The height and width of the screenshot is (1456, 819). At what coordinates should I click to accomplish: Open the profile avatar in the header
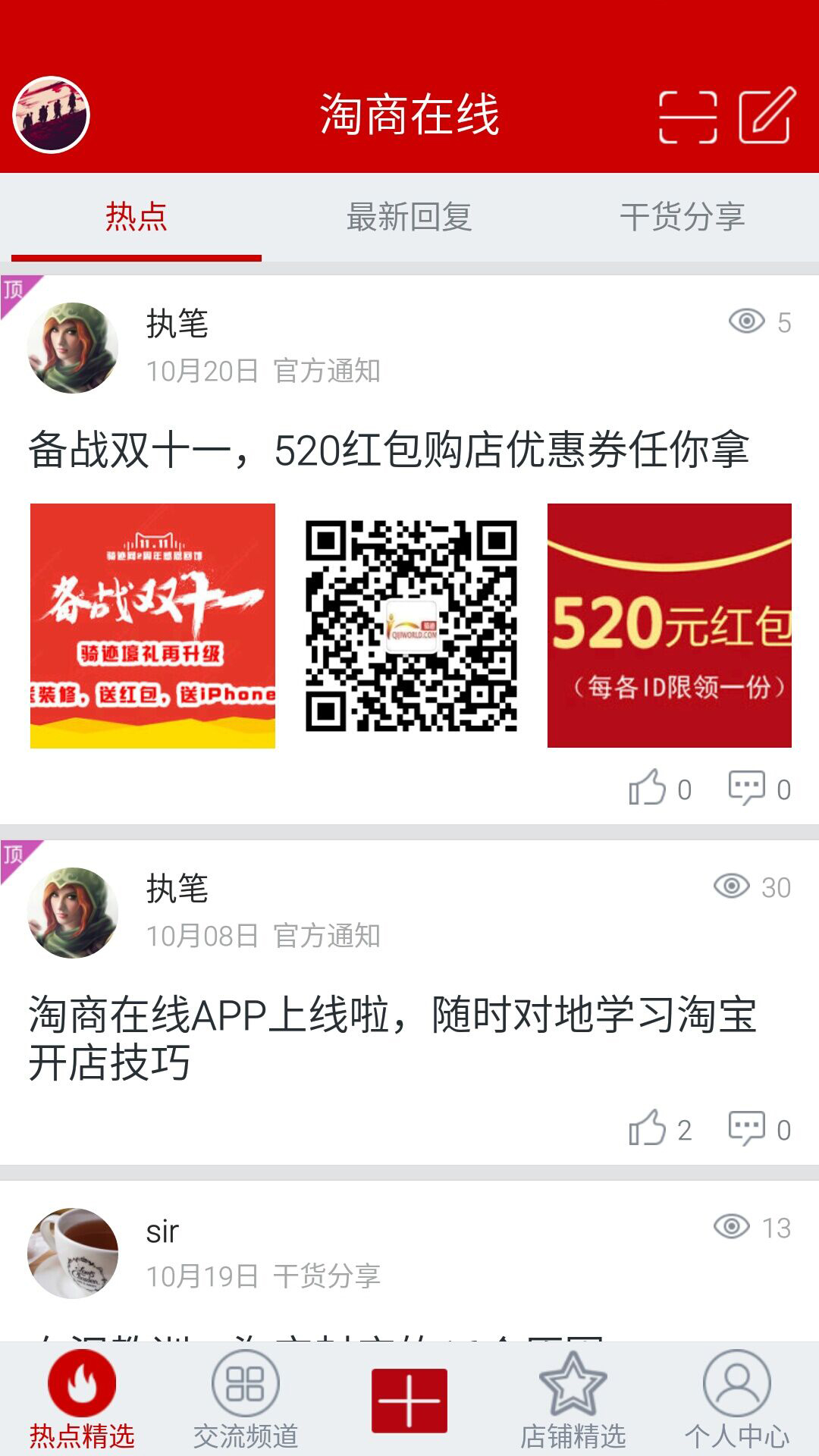51,115
